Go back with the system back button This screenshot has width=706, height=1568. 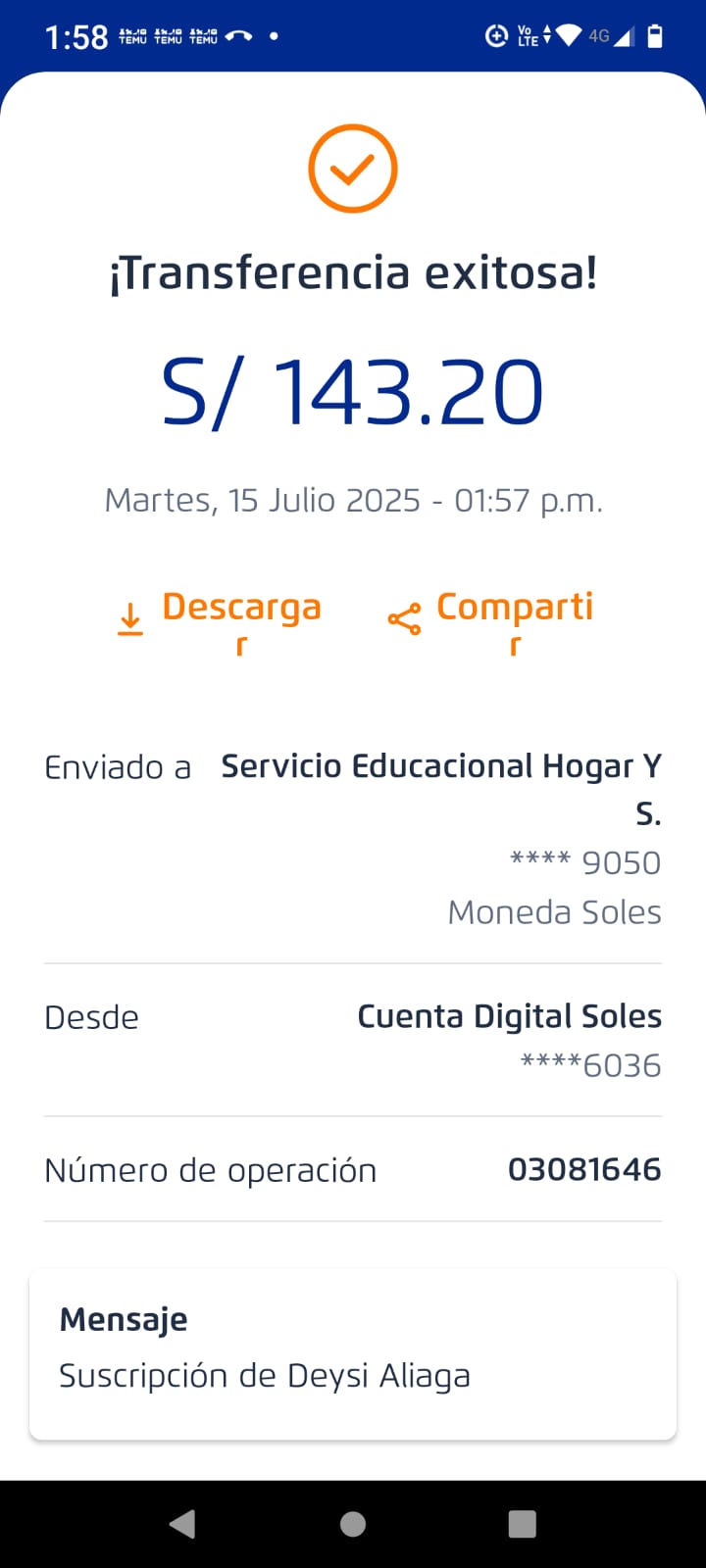coord(182,1524)
